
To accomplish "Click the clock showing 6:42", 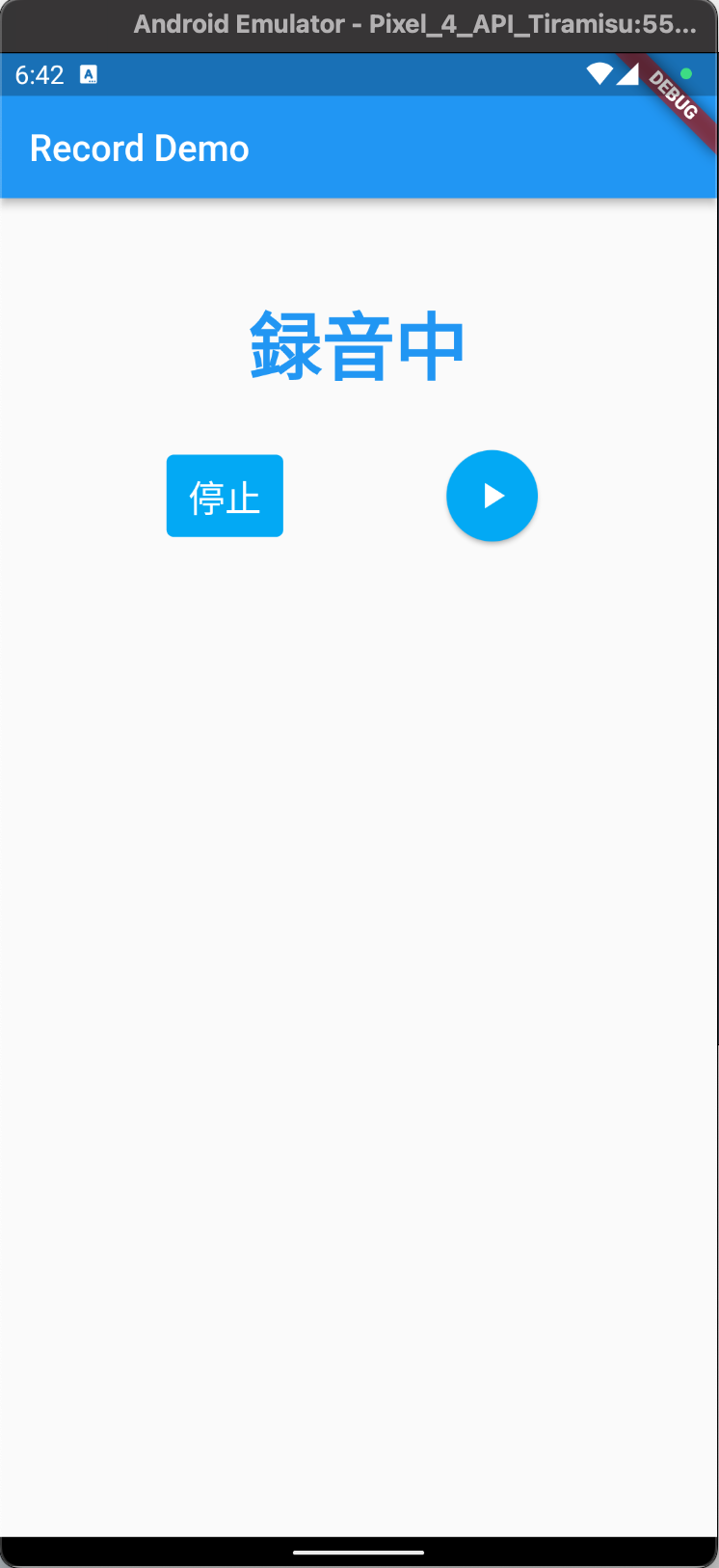I will 39,74.
